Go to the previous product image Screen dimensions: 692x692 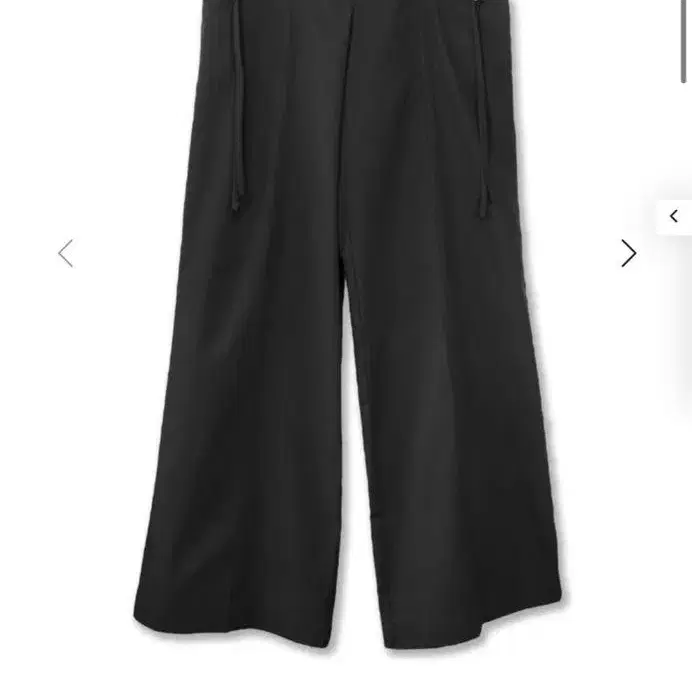66,253
